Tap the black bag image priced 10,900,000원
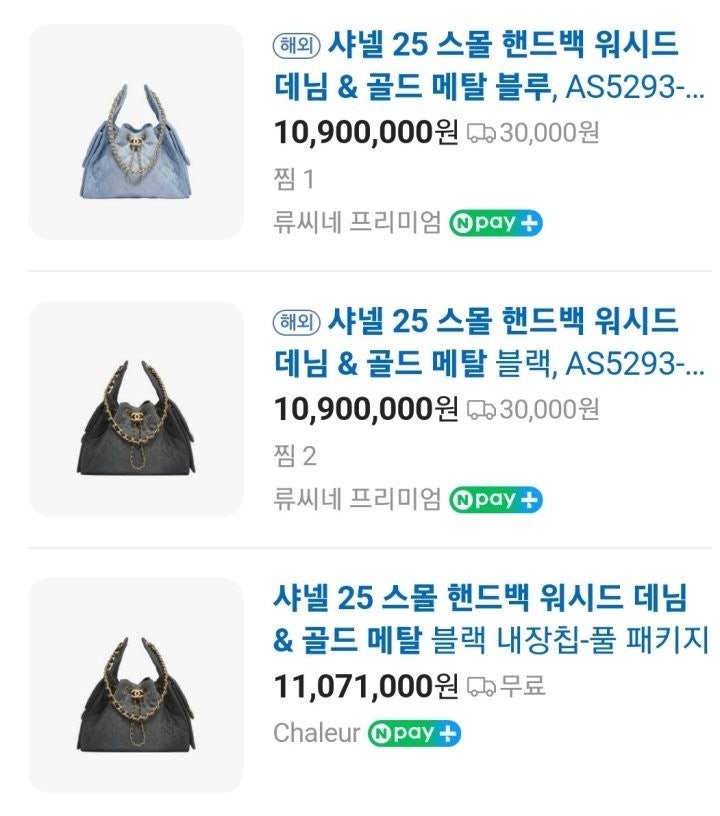The width and height of the screenshot is (720, 816). pyautogui.click(x=136, y=408)
